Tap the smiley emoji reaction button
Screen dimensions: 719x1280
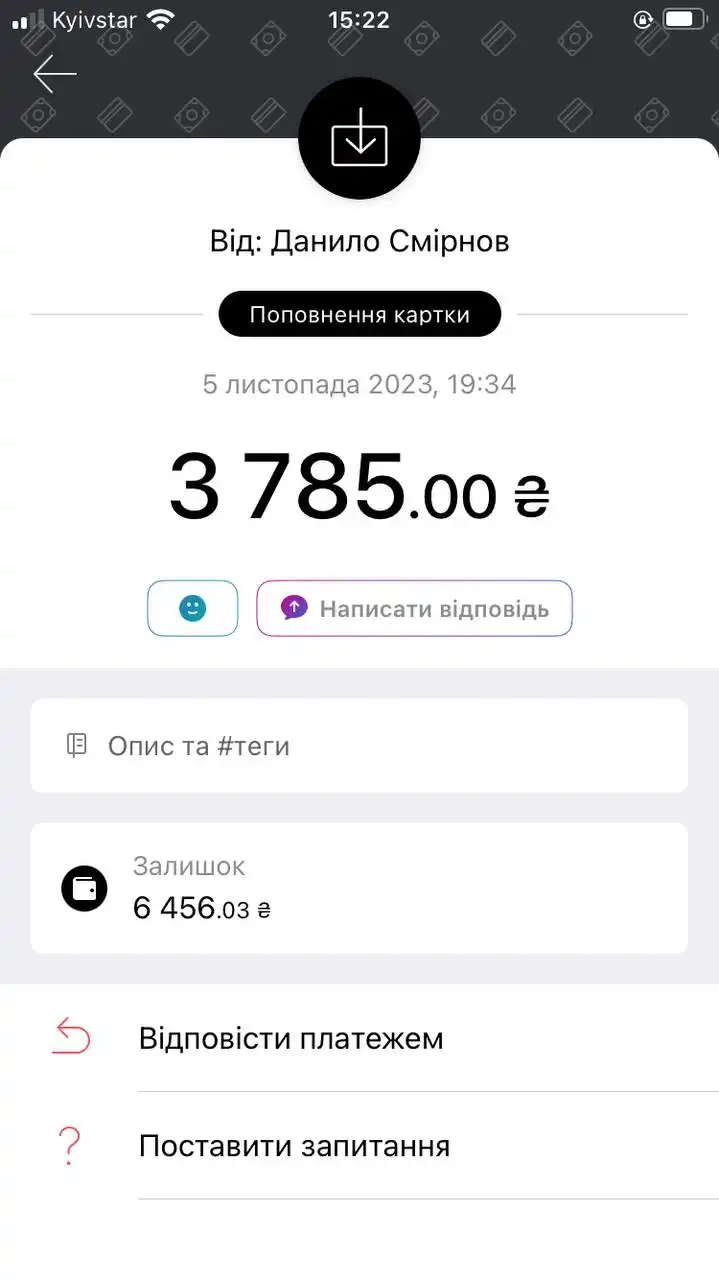193,608
